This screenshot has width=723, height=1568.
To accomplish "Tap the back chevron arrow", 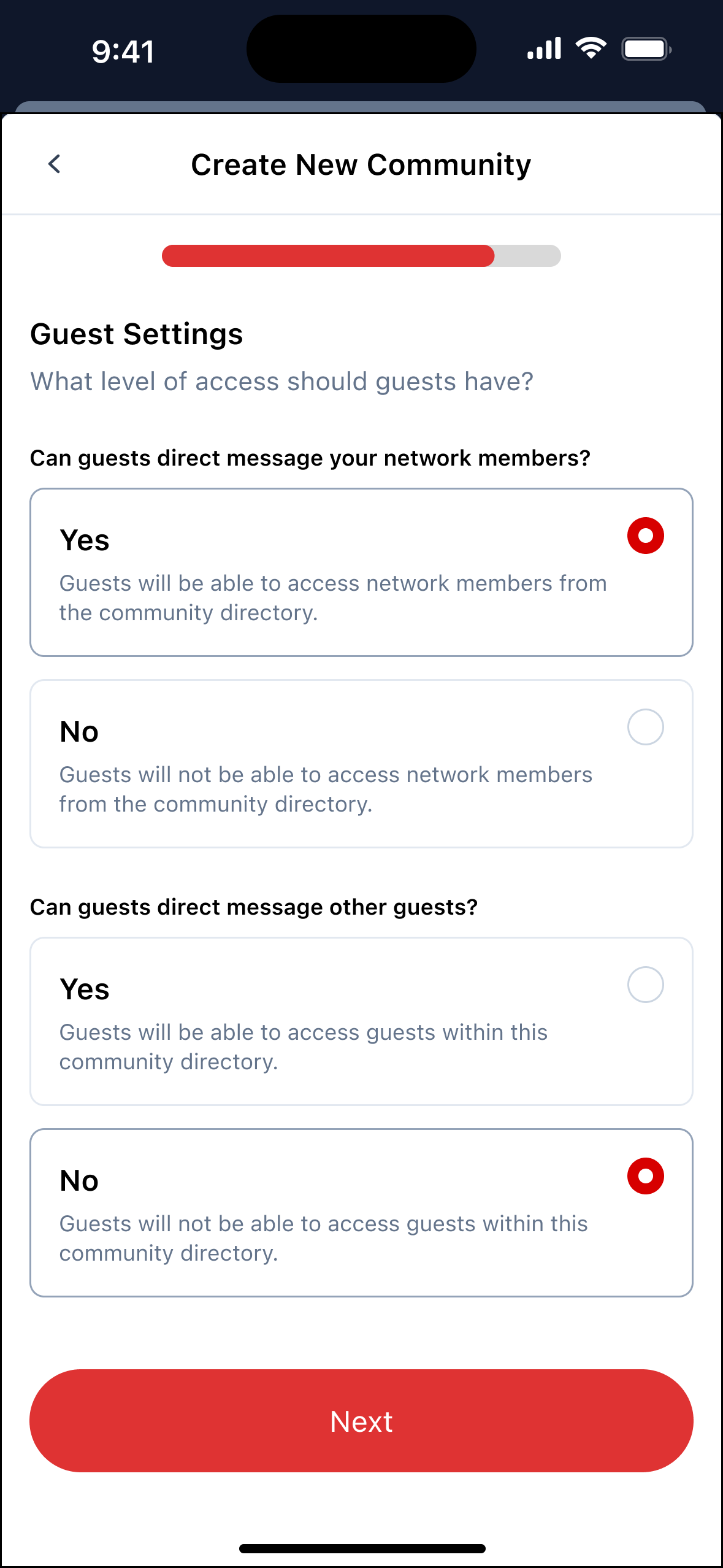I will (55, 164).
